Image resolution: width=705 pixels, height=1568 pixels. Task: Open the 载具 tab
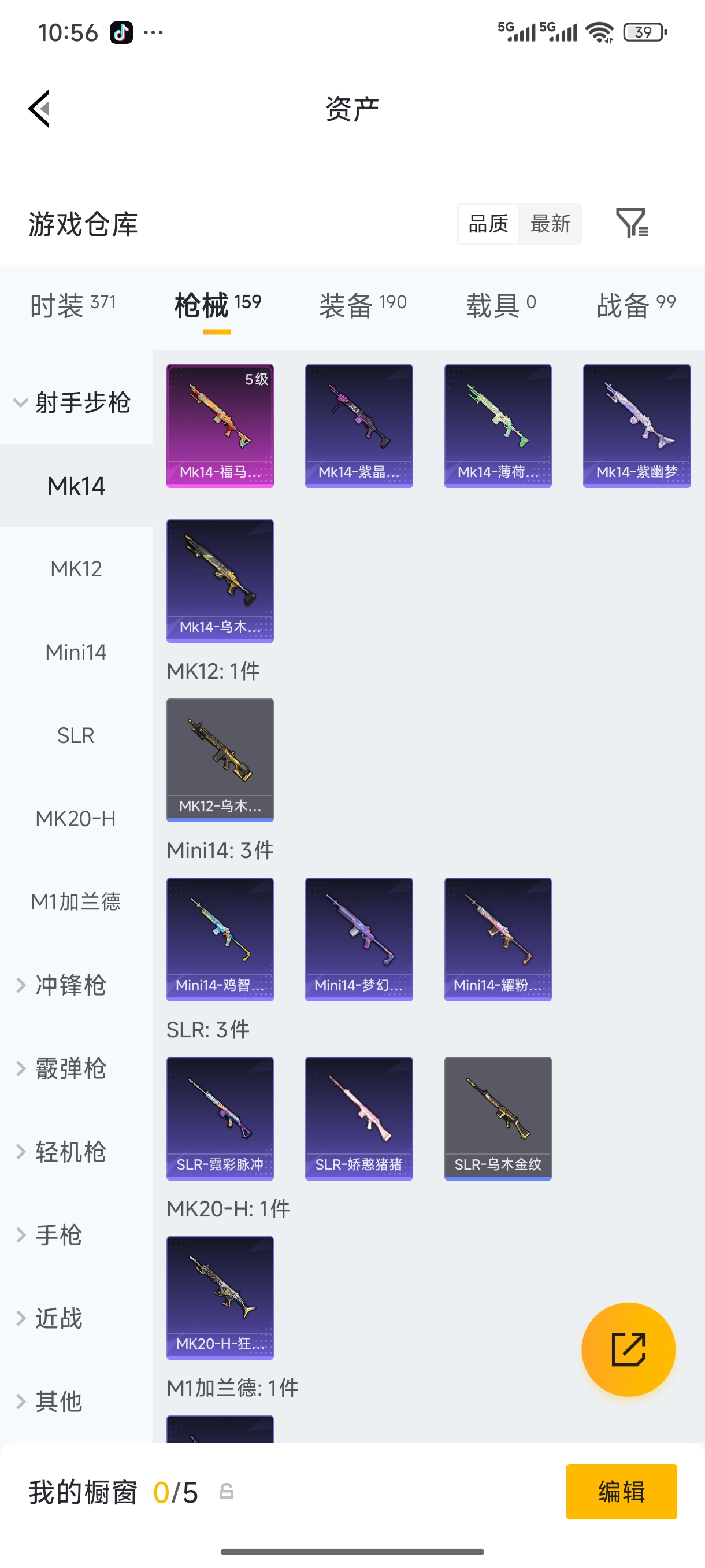(x=500, y=304)
